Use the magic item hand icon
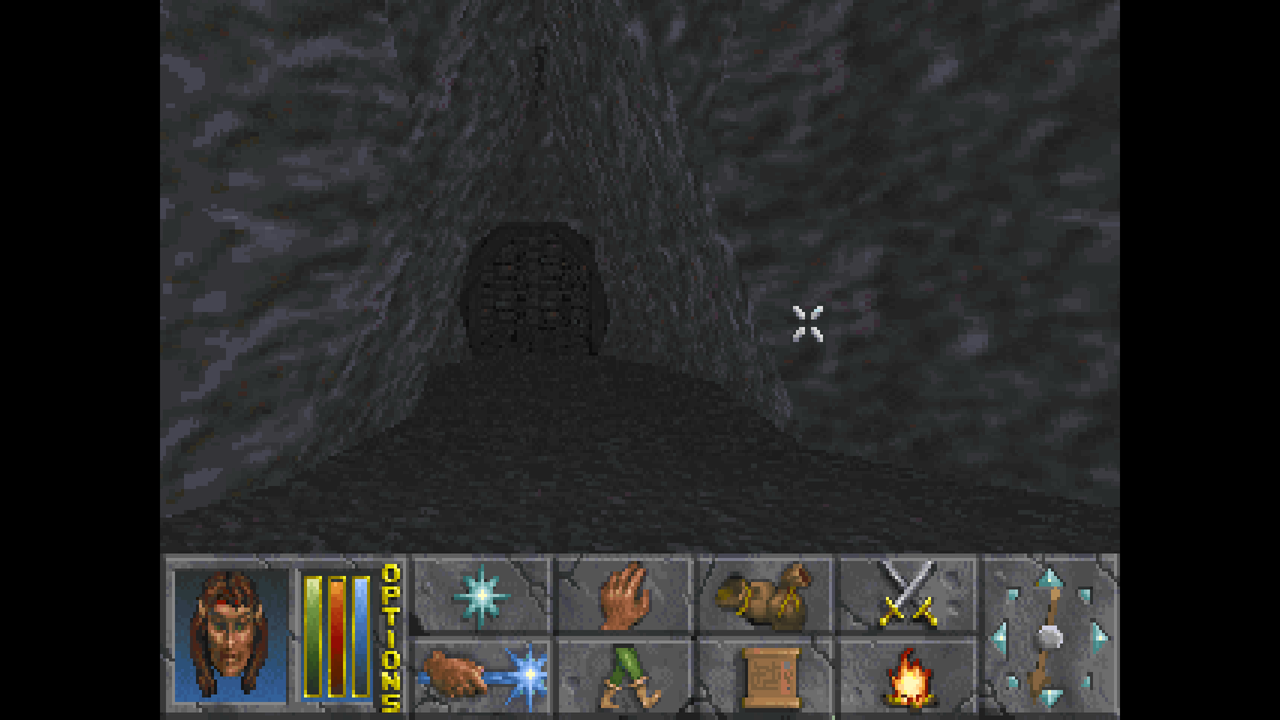The height and width of the screenshot is (720, 1280). pyautogui.click(x=481, y=675)
